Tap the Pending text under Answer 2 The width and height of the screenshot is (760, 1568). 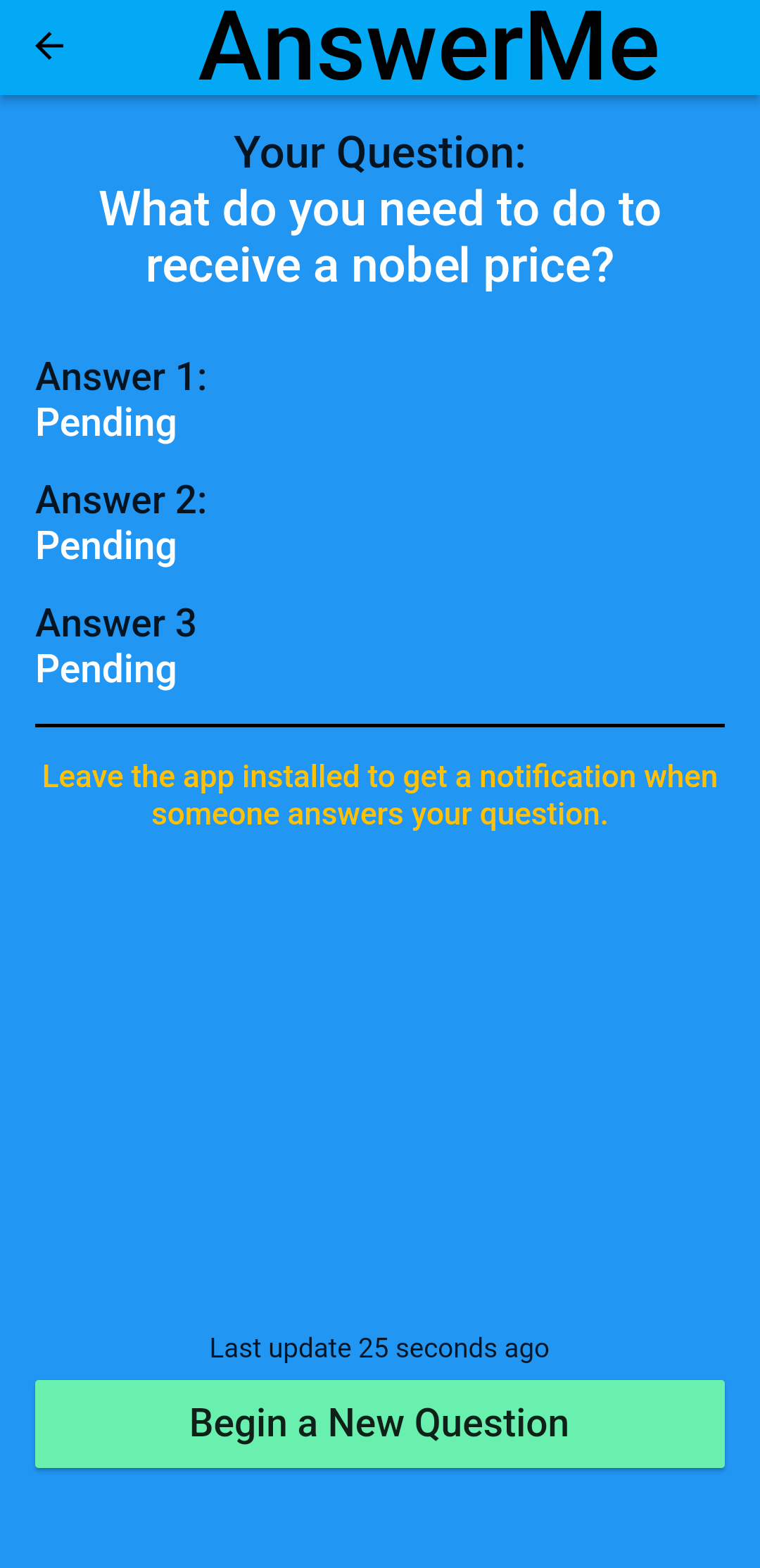point(106,546)
